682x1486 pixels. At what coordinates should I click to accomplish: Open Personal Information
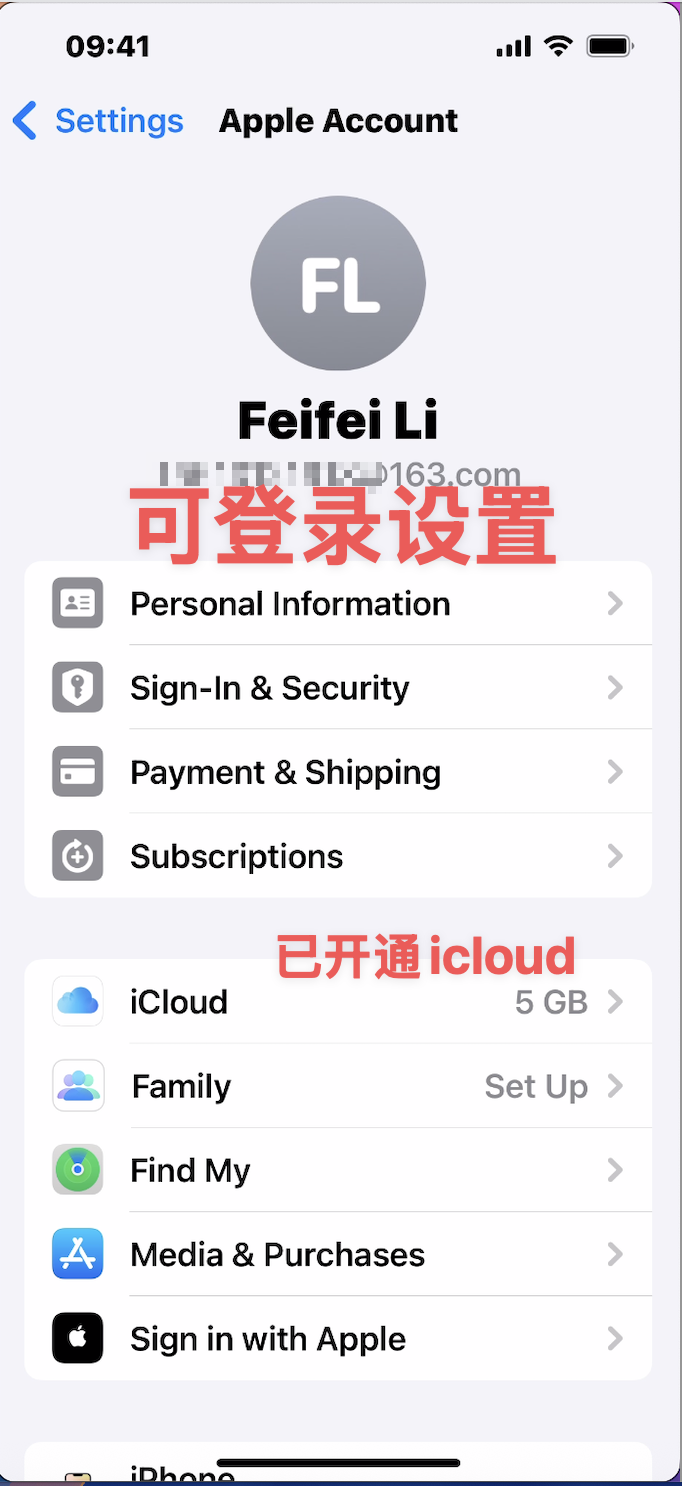(x=338, y=603)
